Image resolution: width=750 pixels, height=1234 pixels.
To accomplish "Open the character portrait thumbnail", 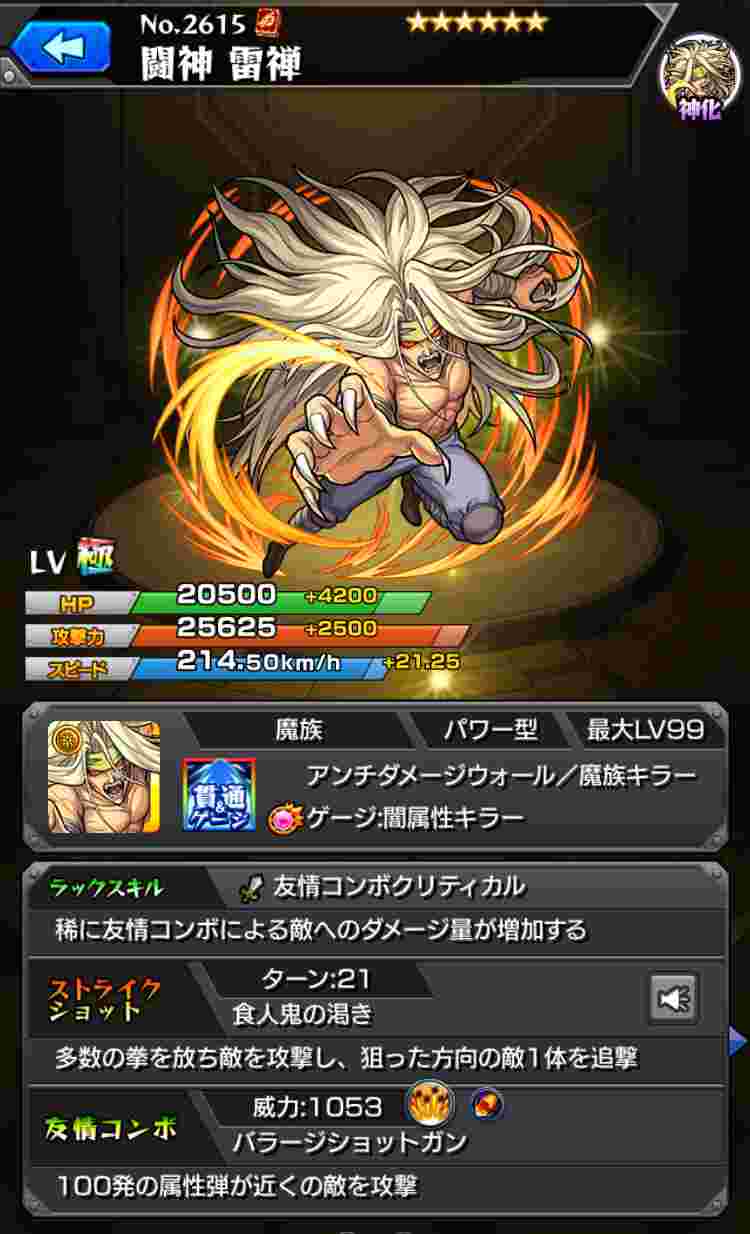I will (x=103, y=777).
